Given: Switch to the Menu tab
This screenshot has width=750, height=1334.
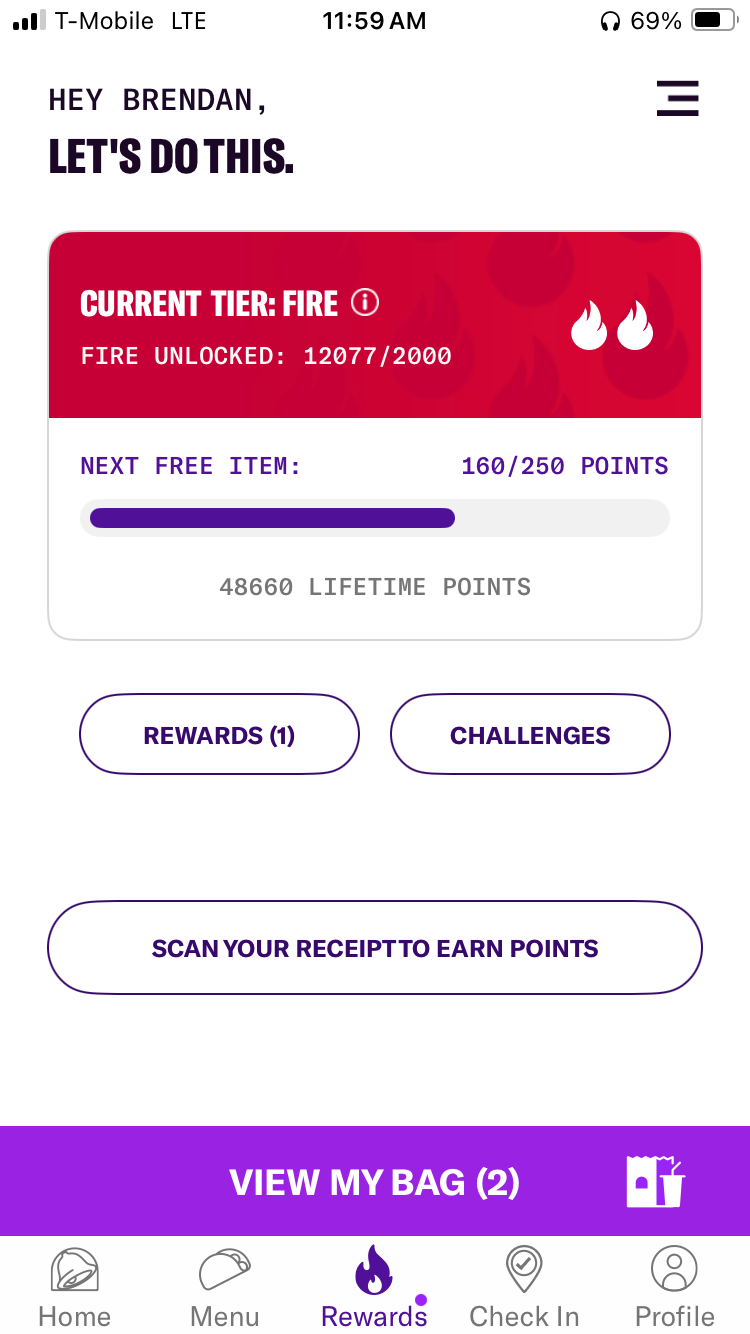Looking at the screenshot, I should point(225,1287).
